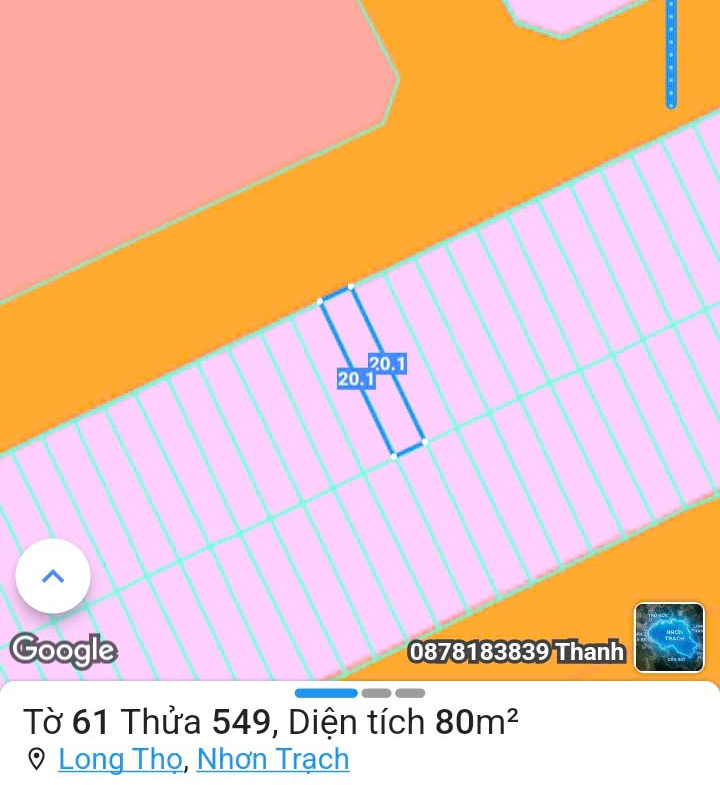
Task: Expand the panel with the up arrow button
Action: (x=53, y=576)
